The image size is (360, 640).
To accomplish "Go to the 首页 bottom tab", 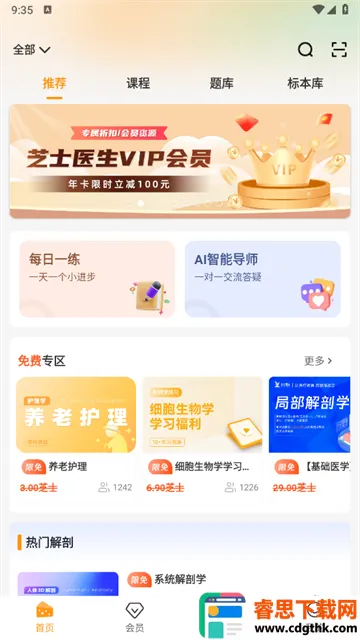I will click(44, 617).
